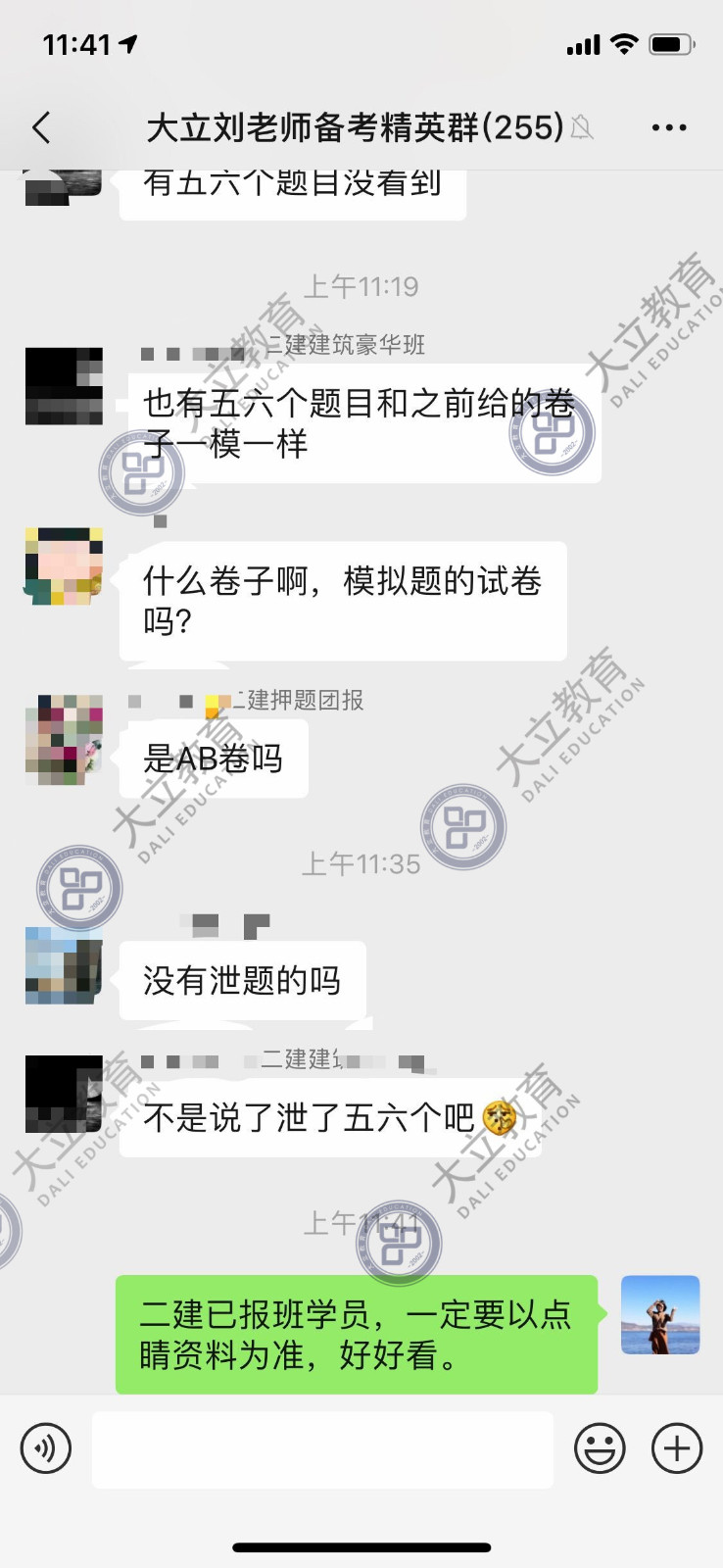Image resolution: width=723 pixels, height=1568 pixels.
Task: Open the plus attachments menu
Action: pos(677,1448)
